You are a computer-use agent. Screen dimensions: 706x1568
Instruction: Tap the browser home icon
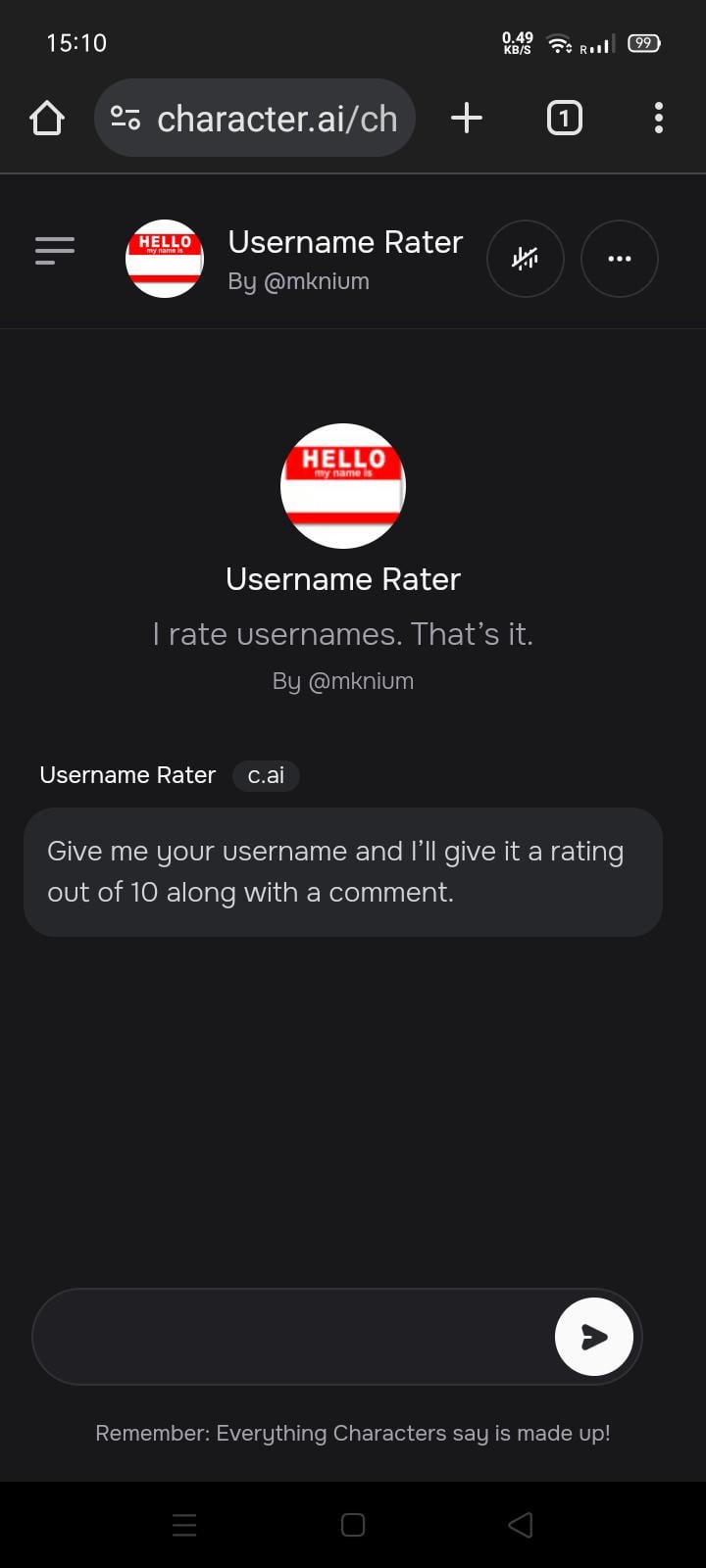click(x=46, y=118)
